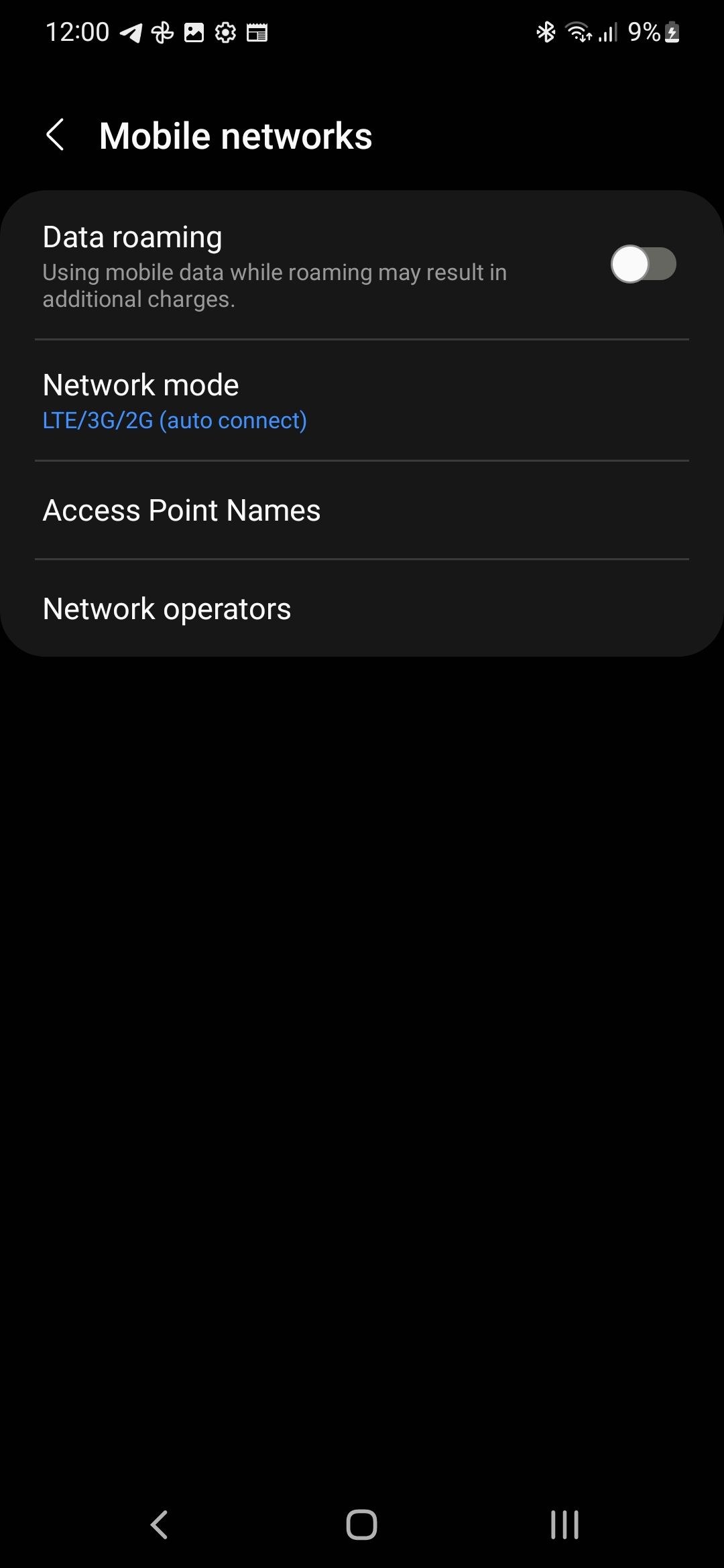Open Network mode settings

[x=362, y=401]
